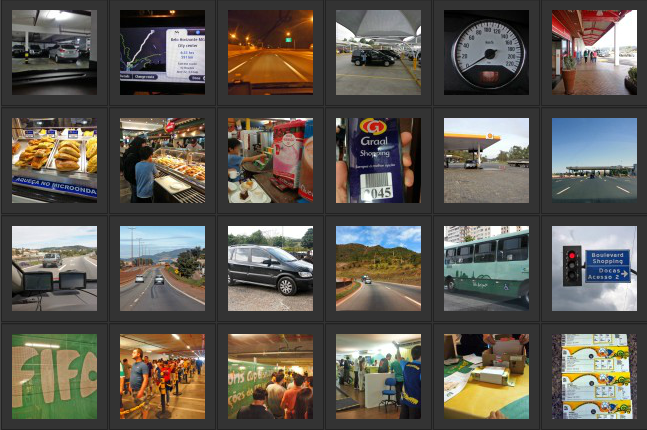View the yellow-canopy gas station photo

486,160
